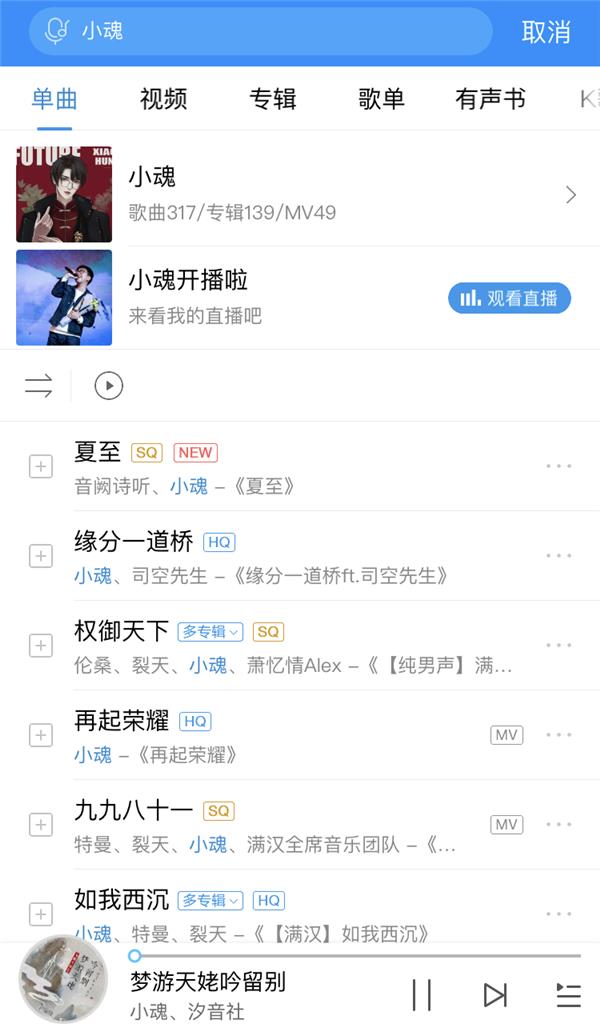Pause the currently playing song
This screenshot has width=600, height=1031.
[x=421, y=995]
